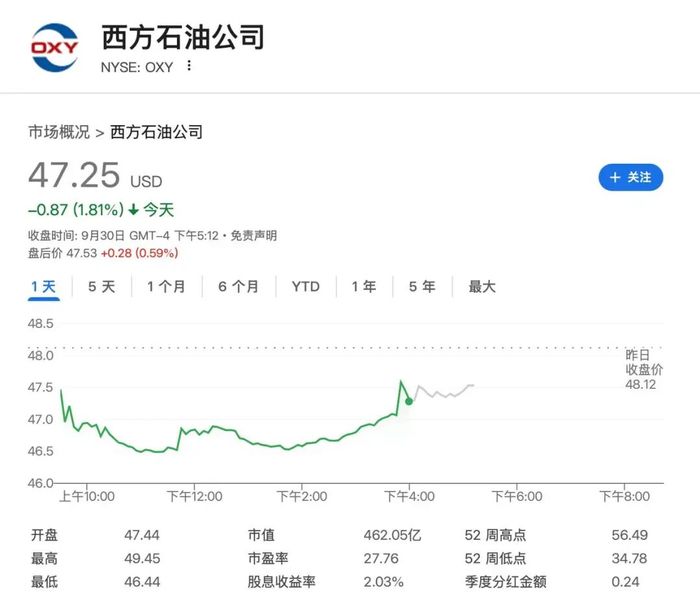Open the 市场概况 breadcrumb link
The width and height of the screenshot is (700, 608).
click(x=58, y=132)
